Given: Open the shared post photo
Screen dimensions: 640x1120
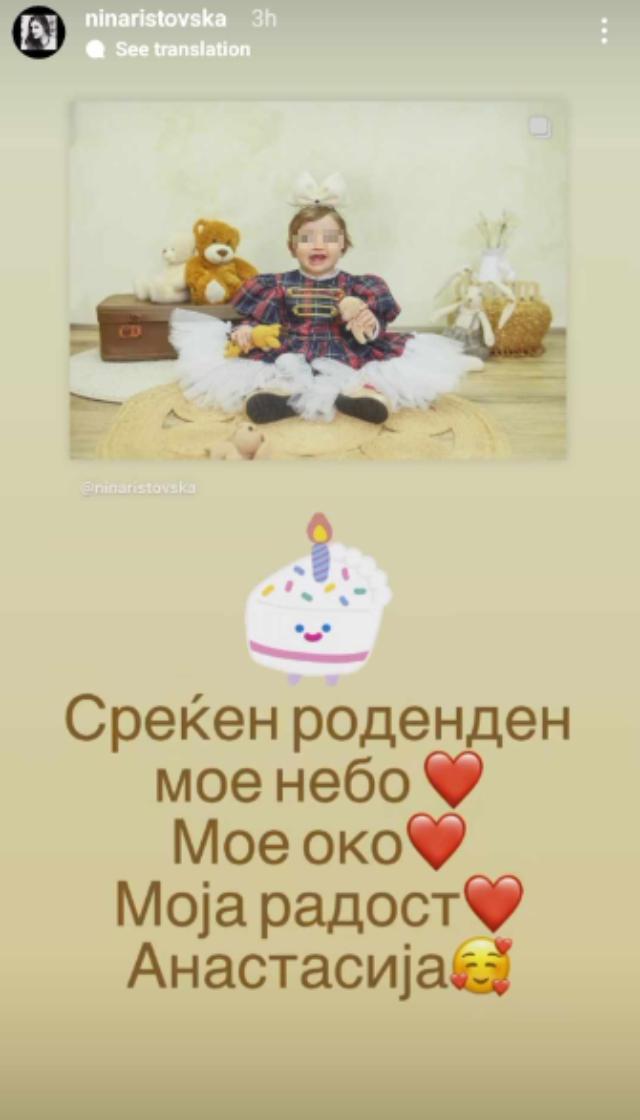Looking at the screenshot, I should point(318,280).
